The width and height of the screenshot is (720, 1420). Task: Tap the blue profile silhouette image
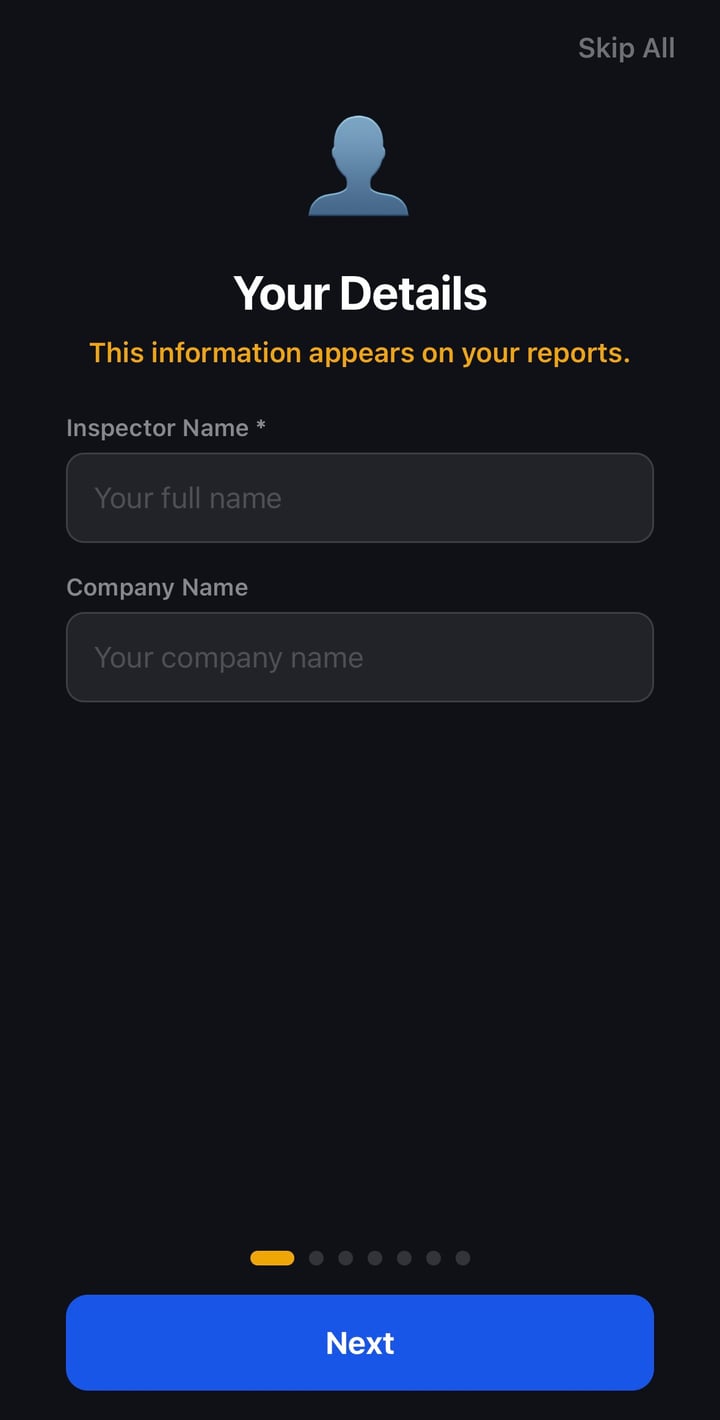(x=359, y=167)
